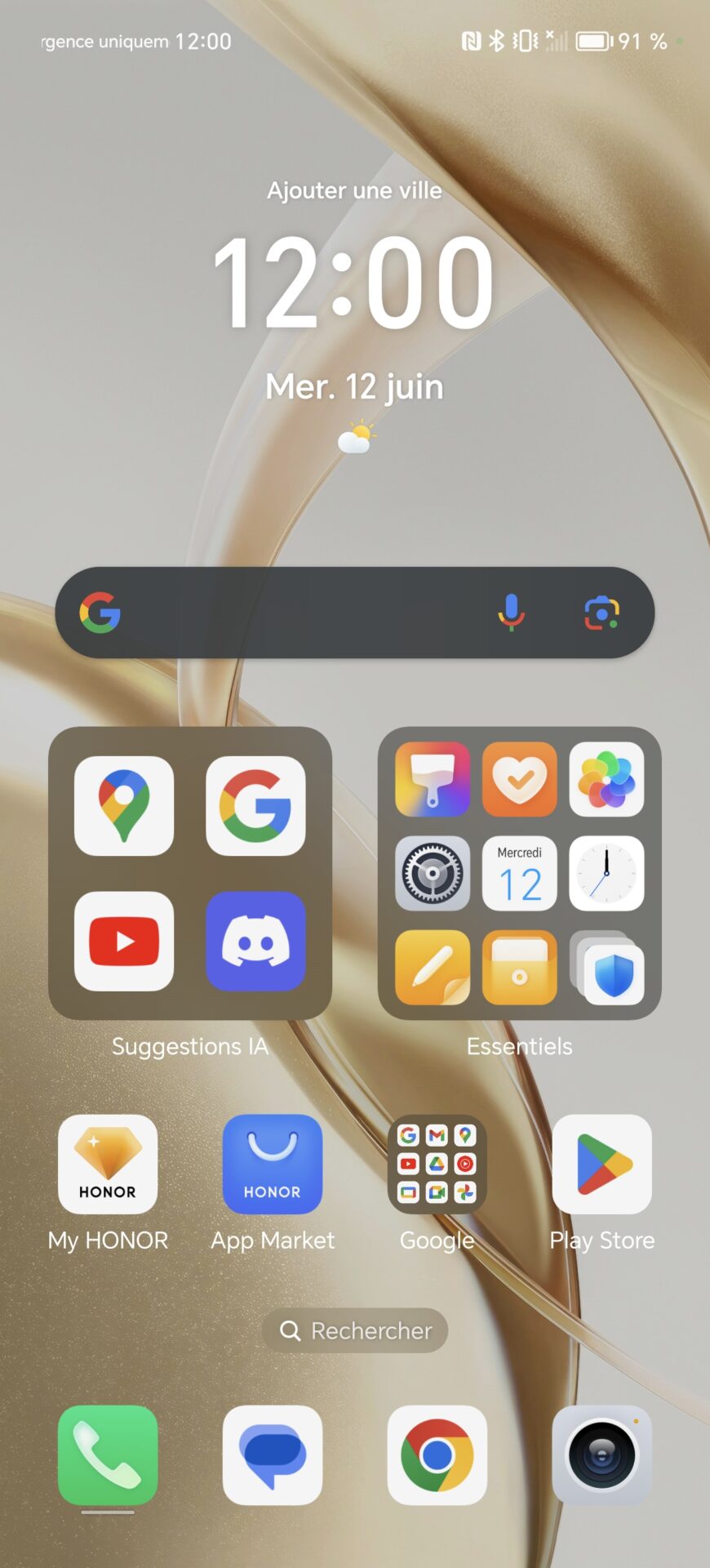Image resolution: width=710 pixels, height=1568 pixels.
Task: Open Google Lens camera search
Action: (x=602, y=612)
